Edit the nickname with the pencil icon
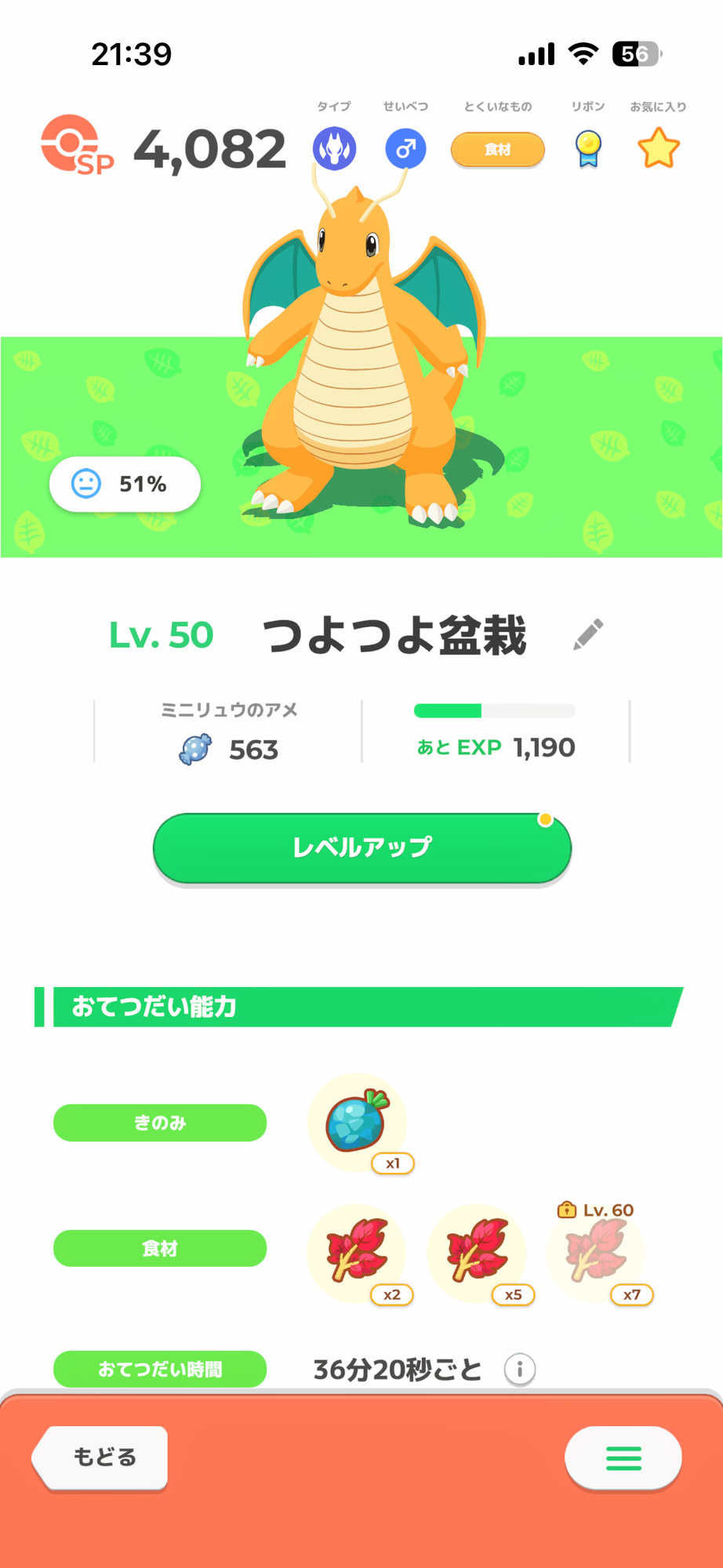The width and height of the screenshot is (723, 1568). (x=588, y=634)
